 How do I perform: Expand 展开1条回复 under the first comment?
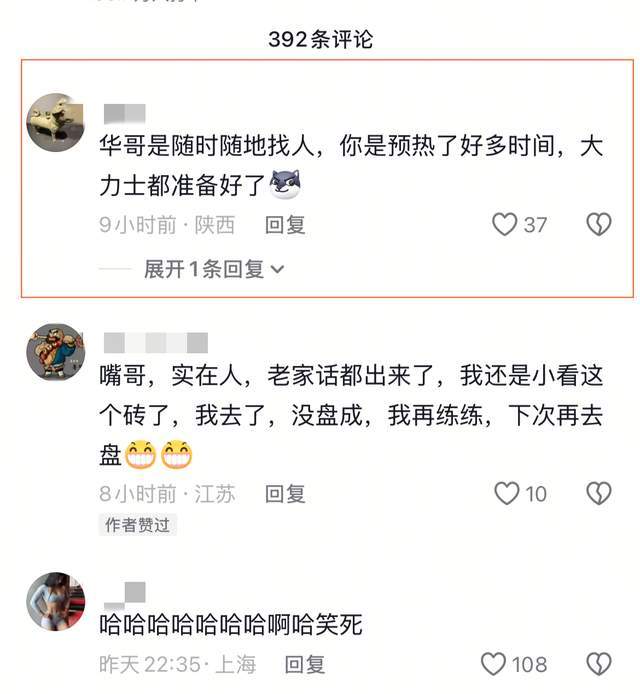pyautogui.click(x=214, y=269)
